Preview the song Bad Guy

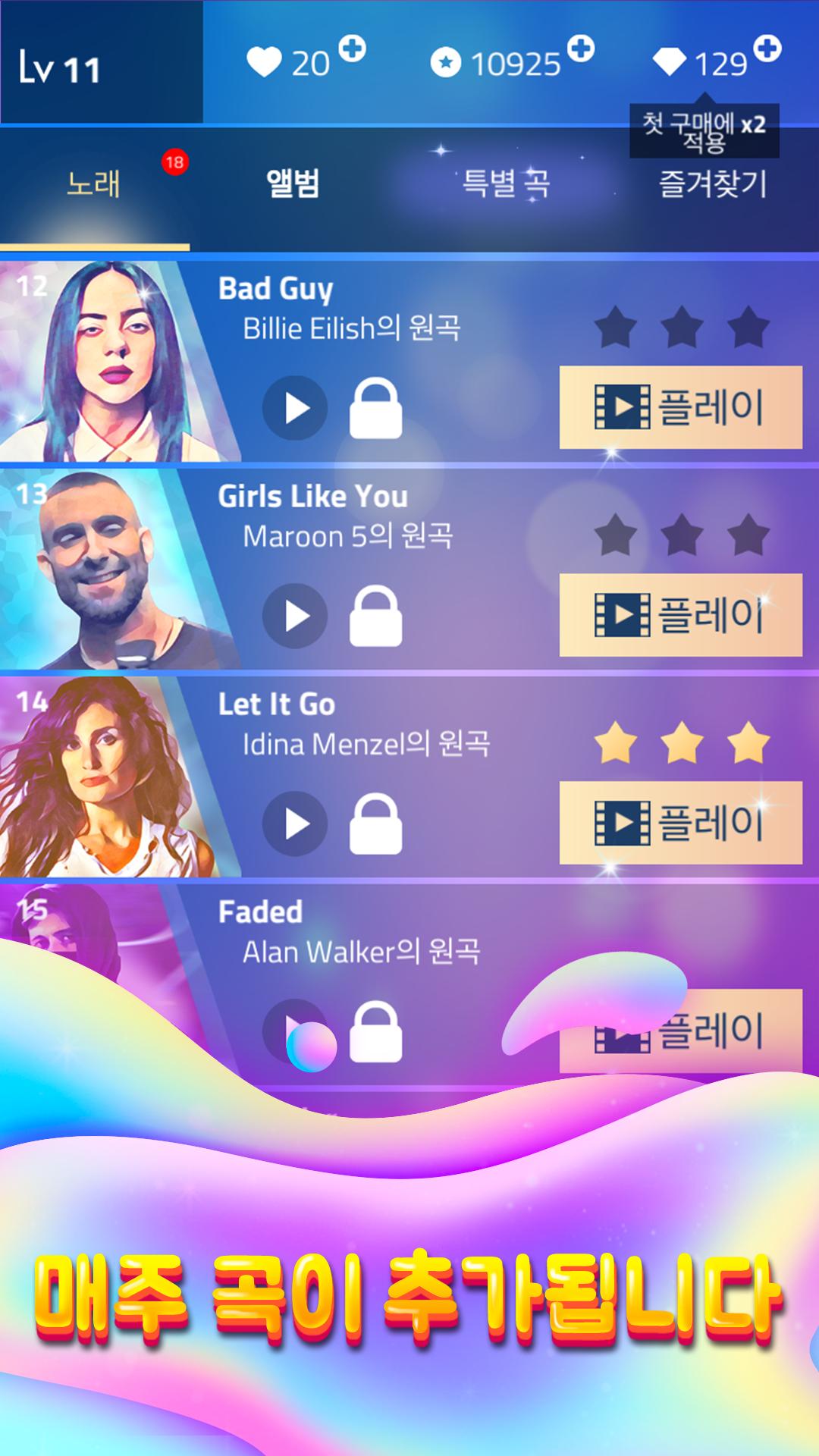(295, 408)
